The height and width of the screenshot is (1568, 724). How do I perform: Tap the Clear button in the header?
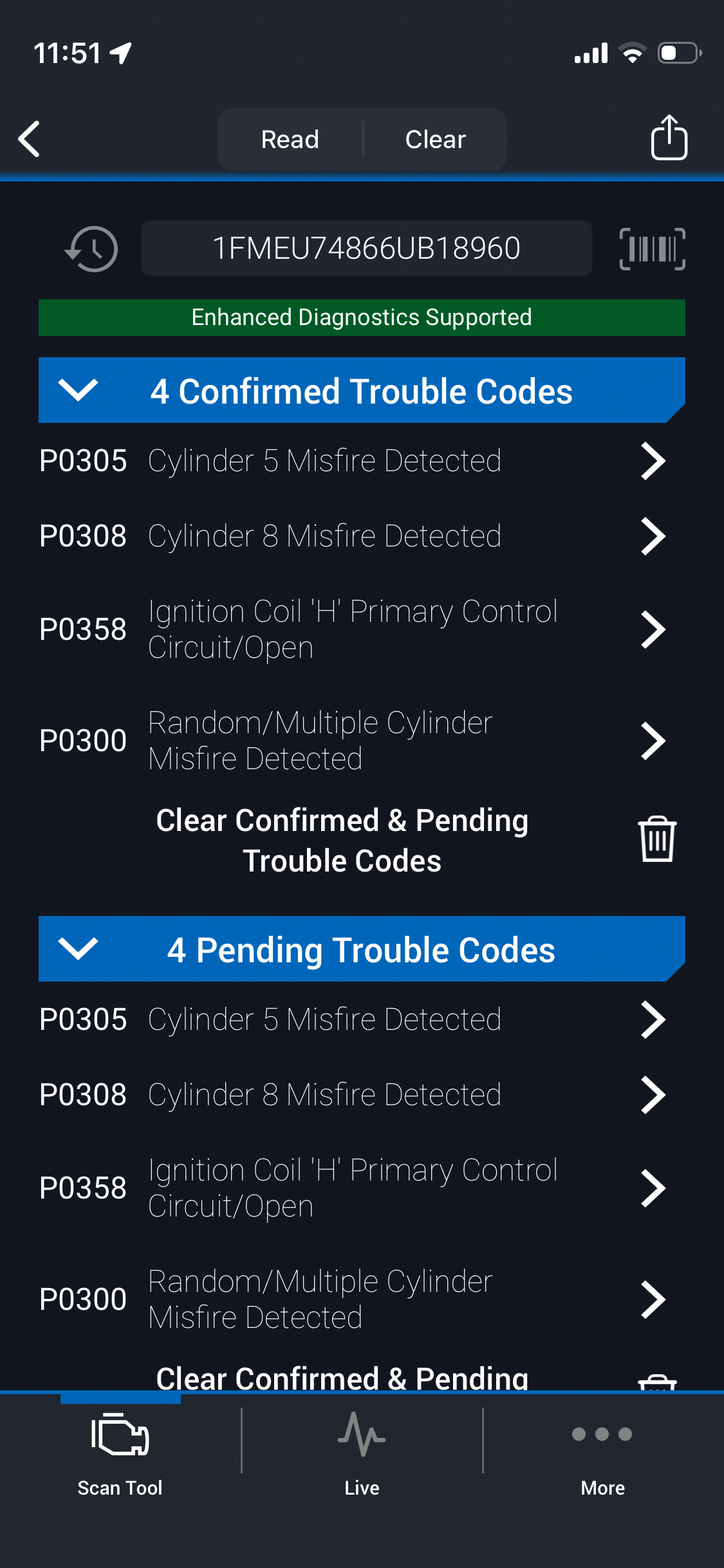(435, 140)
